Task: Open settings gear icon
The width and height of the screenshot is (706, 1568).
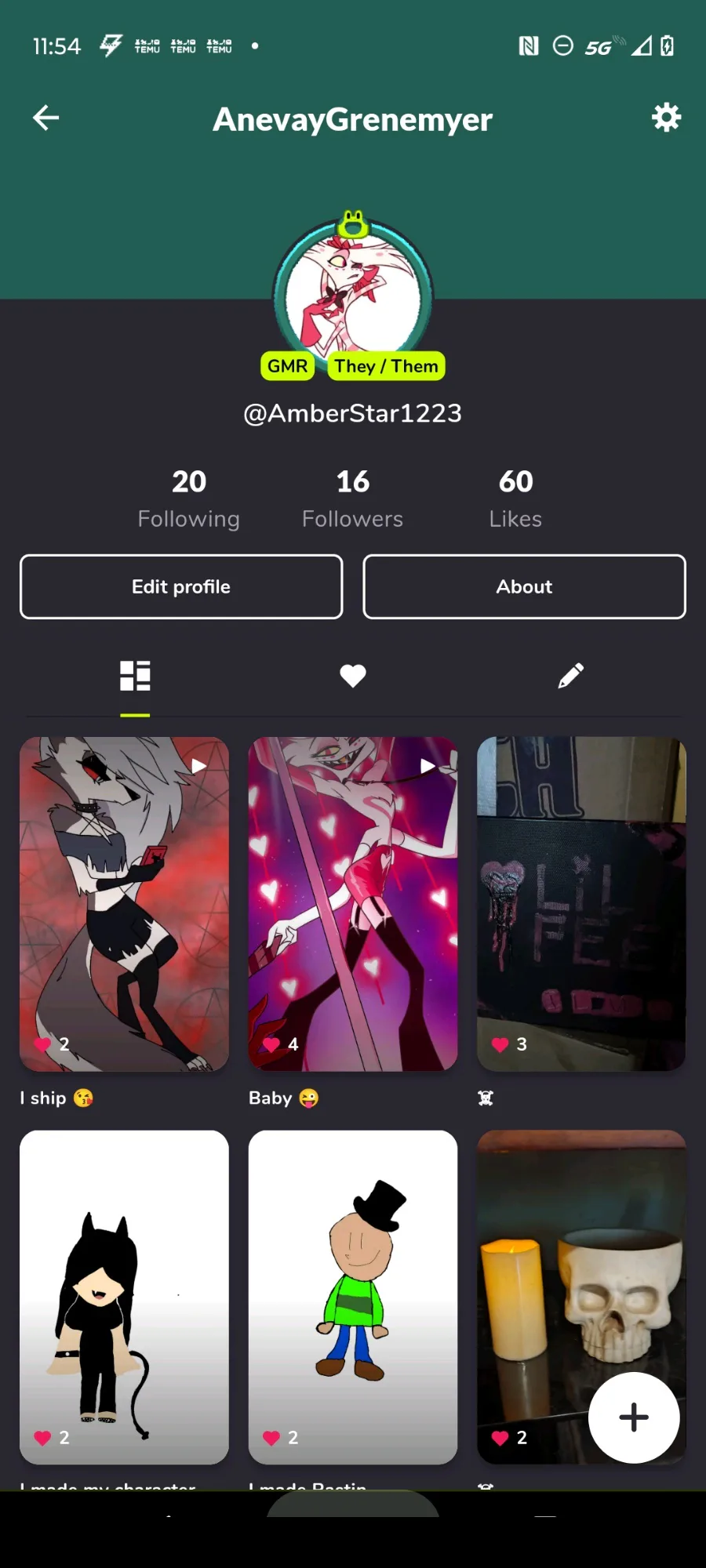Action: (x=666, y=118)
